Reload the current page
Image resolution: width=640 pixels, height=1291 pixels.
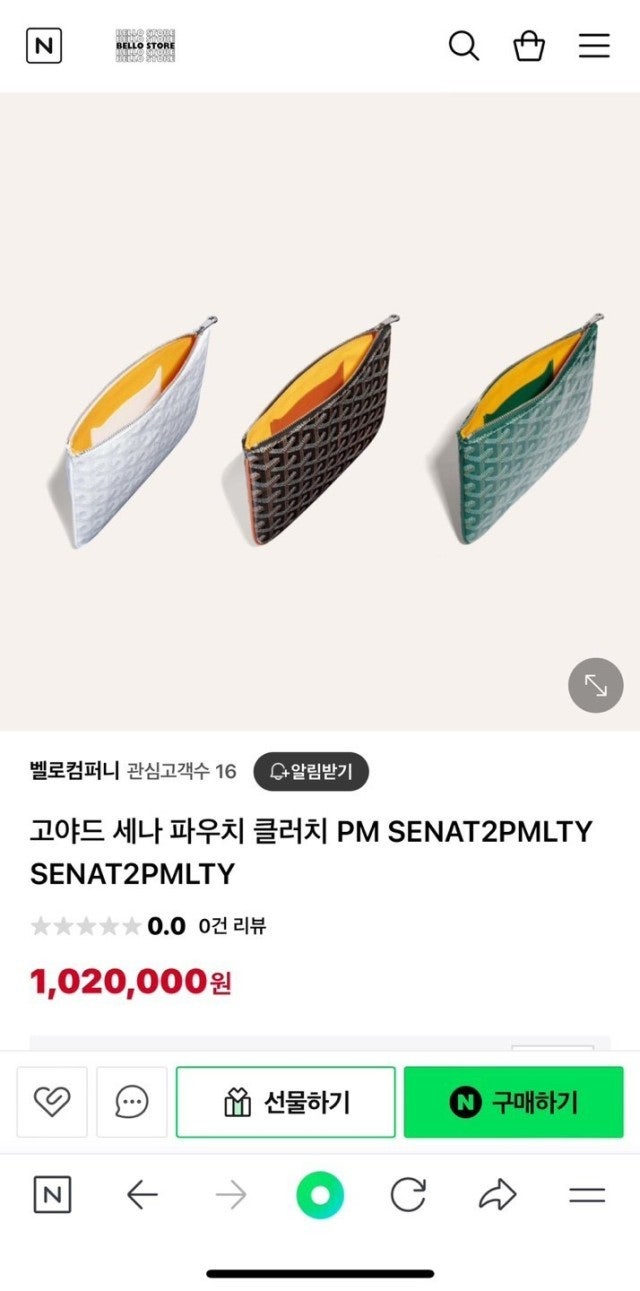click(x=408, y=1195)
